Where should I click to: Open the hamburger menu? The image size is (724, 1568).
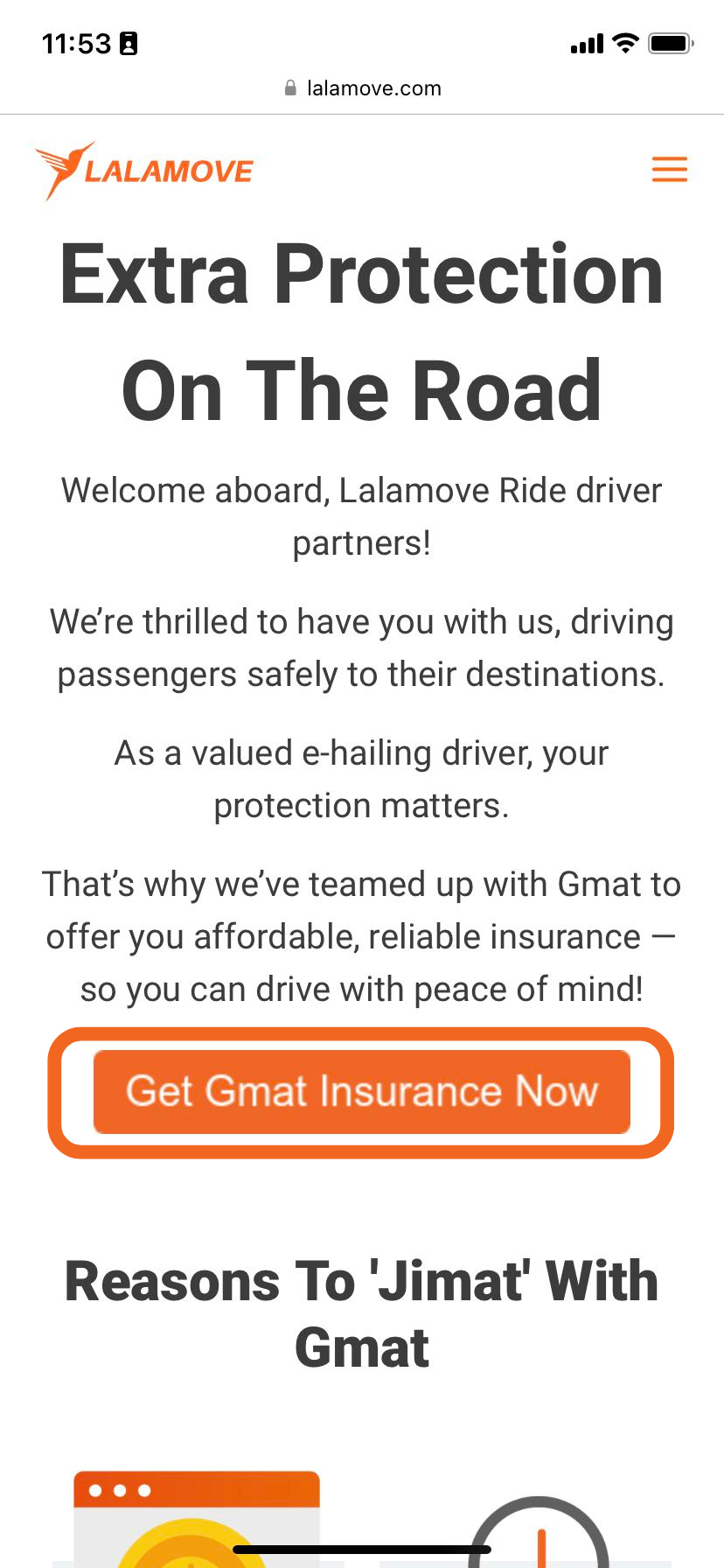[x=669, y=169]
